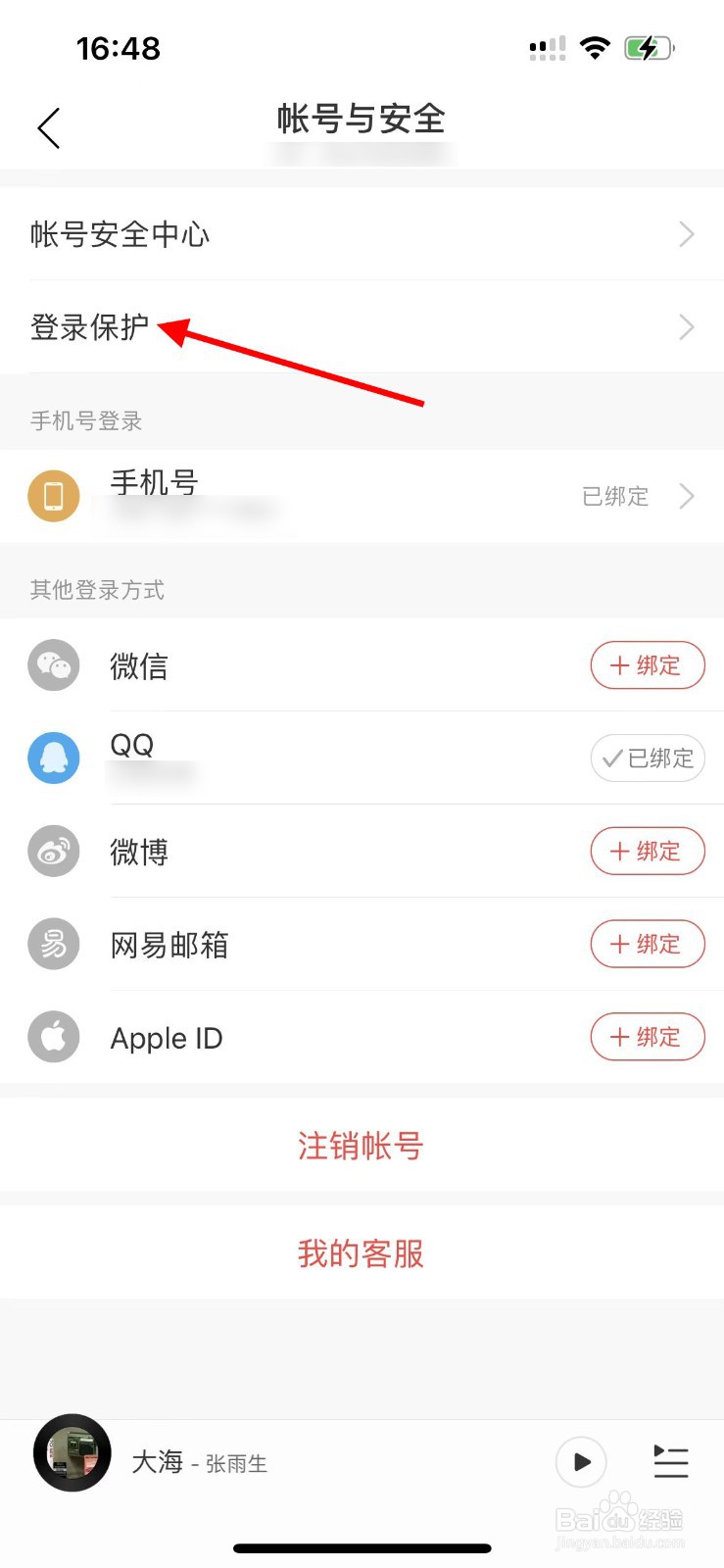Tap the QQ penguin icon
This screenshot has width=724, height=1568.
tap(53, 758)
